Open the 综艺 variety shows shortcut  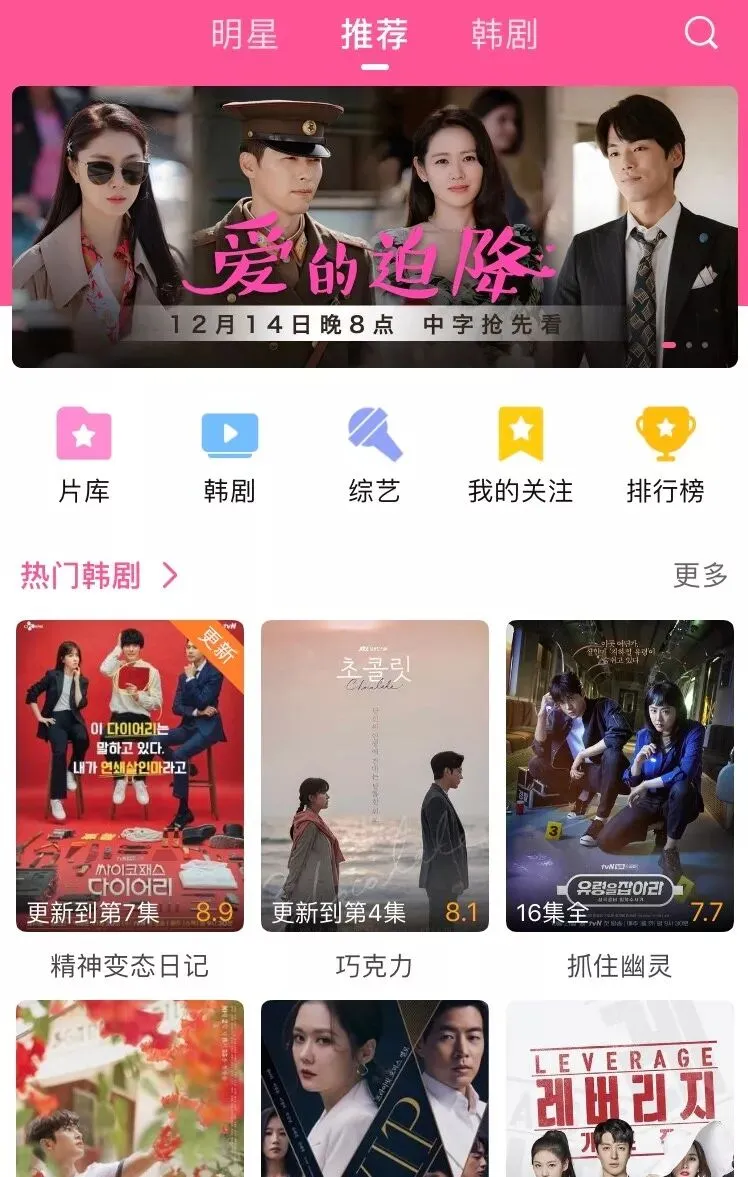point(374,455)
